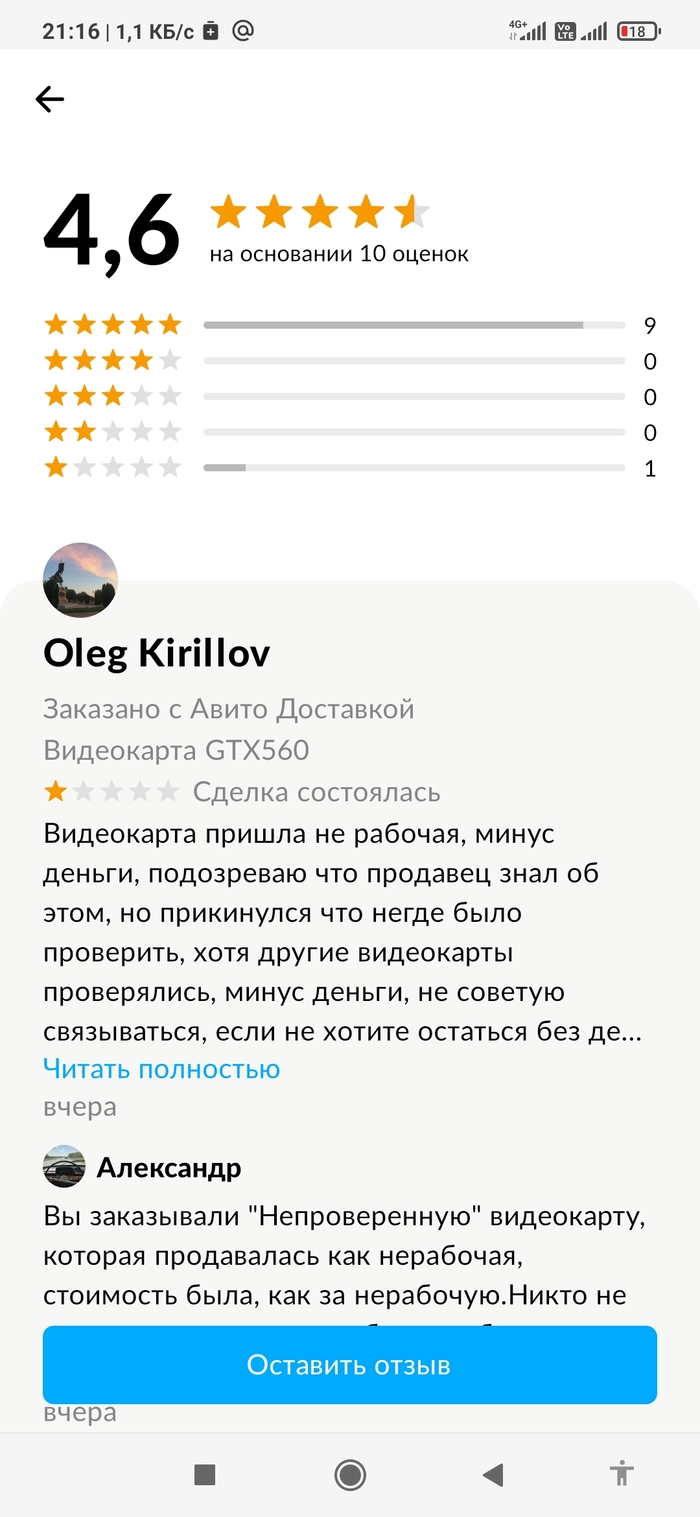Open recent apps with square button
This screenshot has width=700, height=1517.
click(x=205, y=1474)
